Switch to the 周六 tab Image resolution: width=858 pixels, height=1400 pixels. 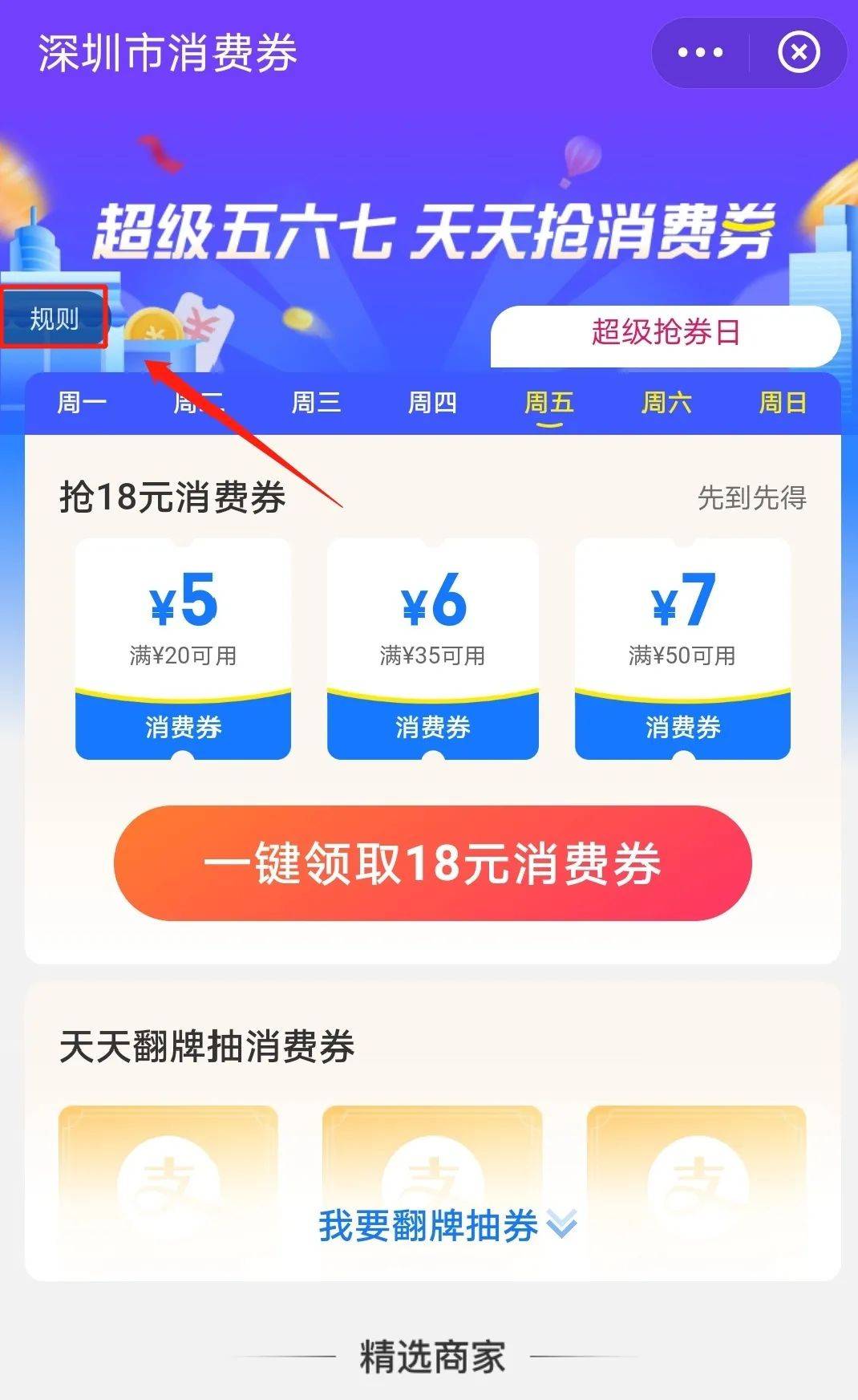click(x=666, y=402)
